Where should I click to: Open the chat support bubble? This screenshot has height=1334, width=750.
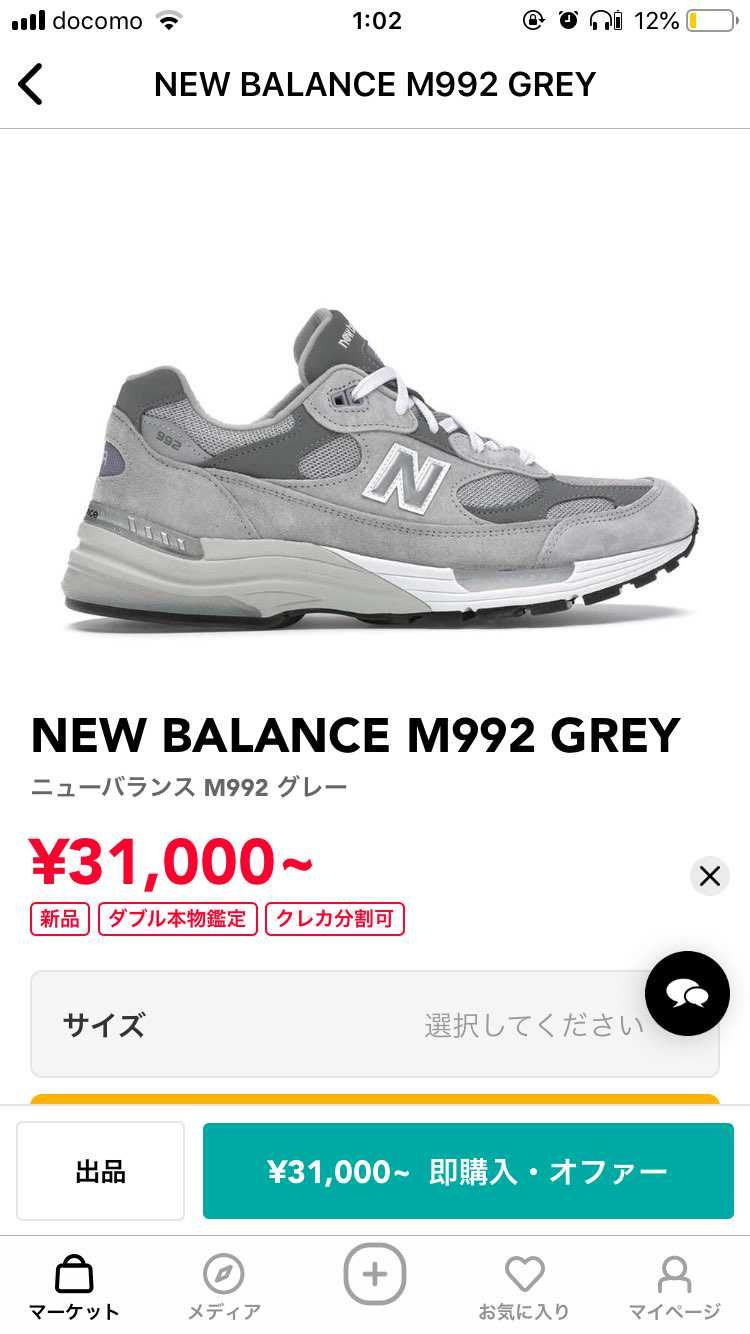pyautogui.click(x=687, y=993)
